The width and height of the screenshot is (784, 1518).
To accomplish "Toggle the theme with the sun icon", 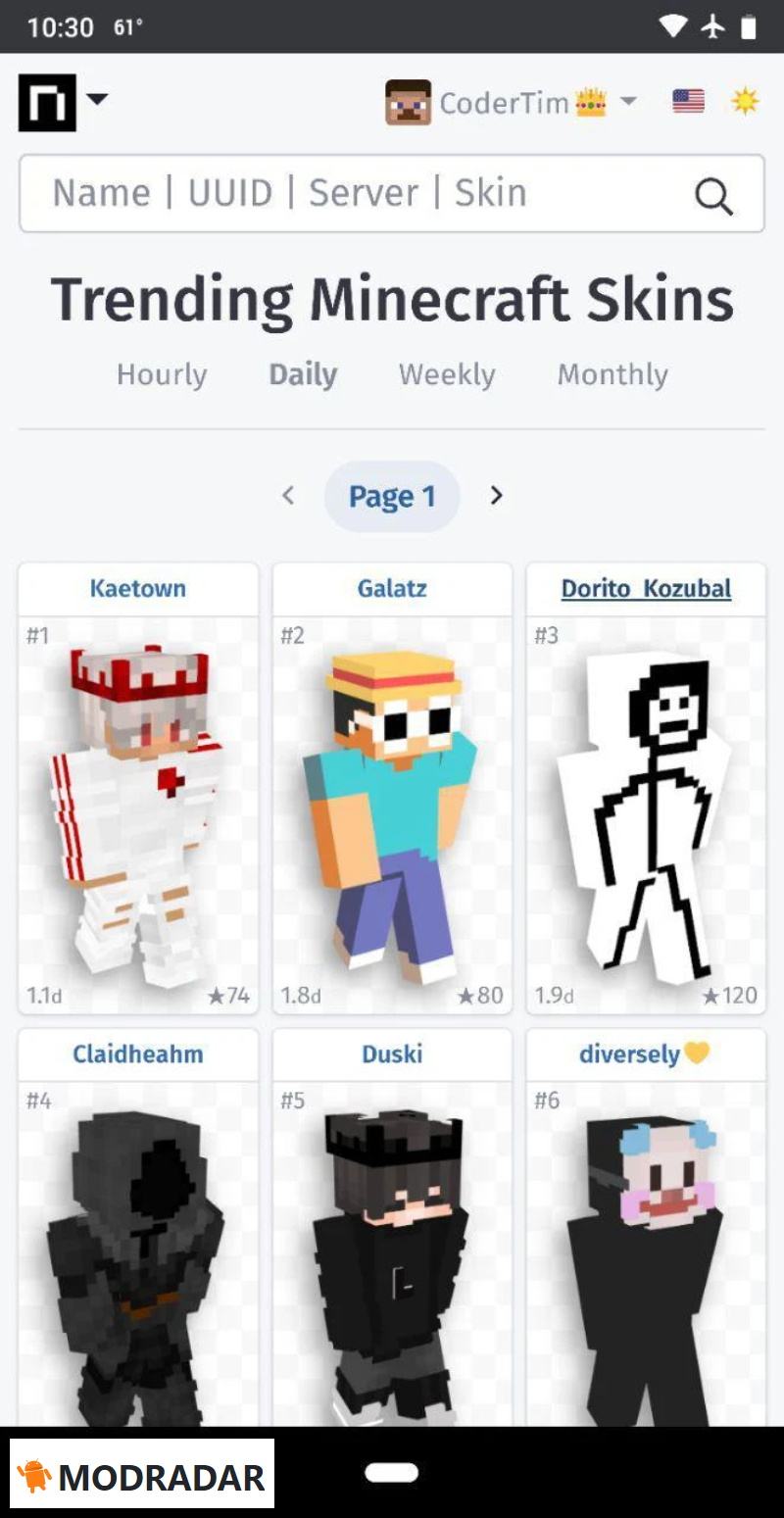I will pos(745,102).
